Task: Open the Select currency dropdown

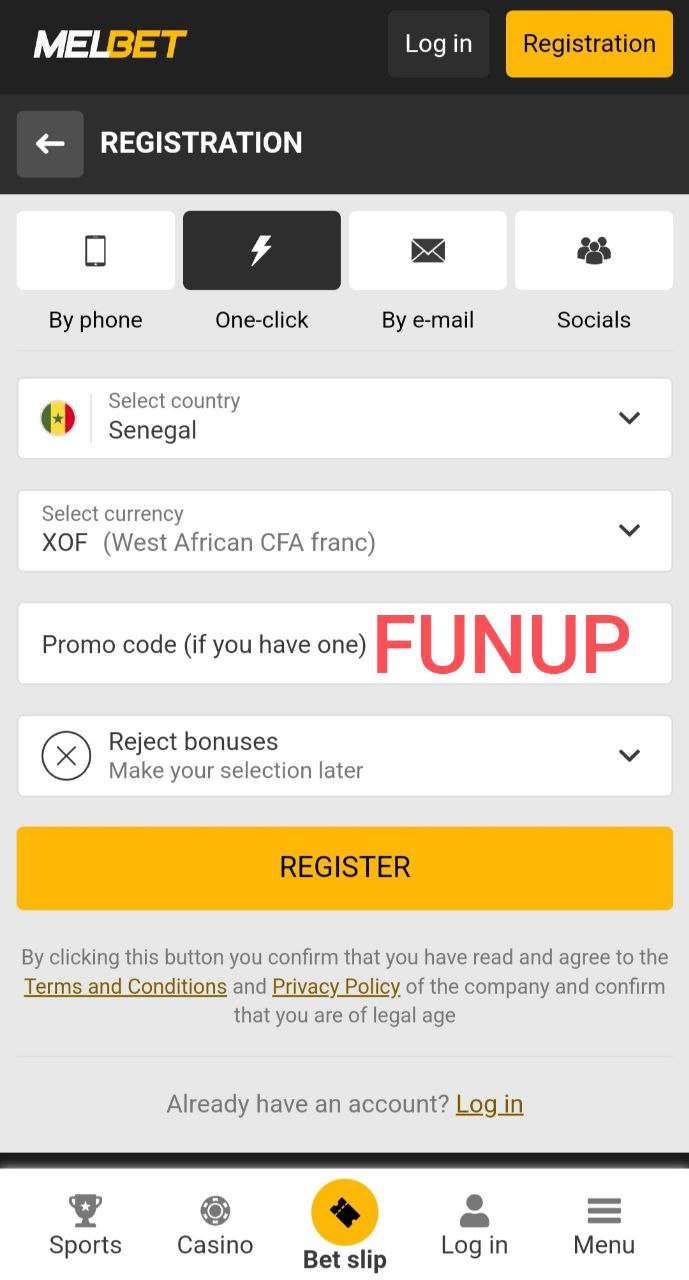Action: point(344,530)
